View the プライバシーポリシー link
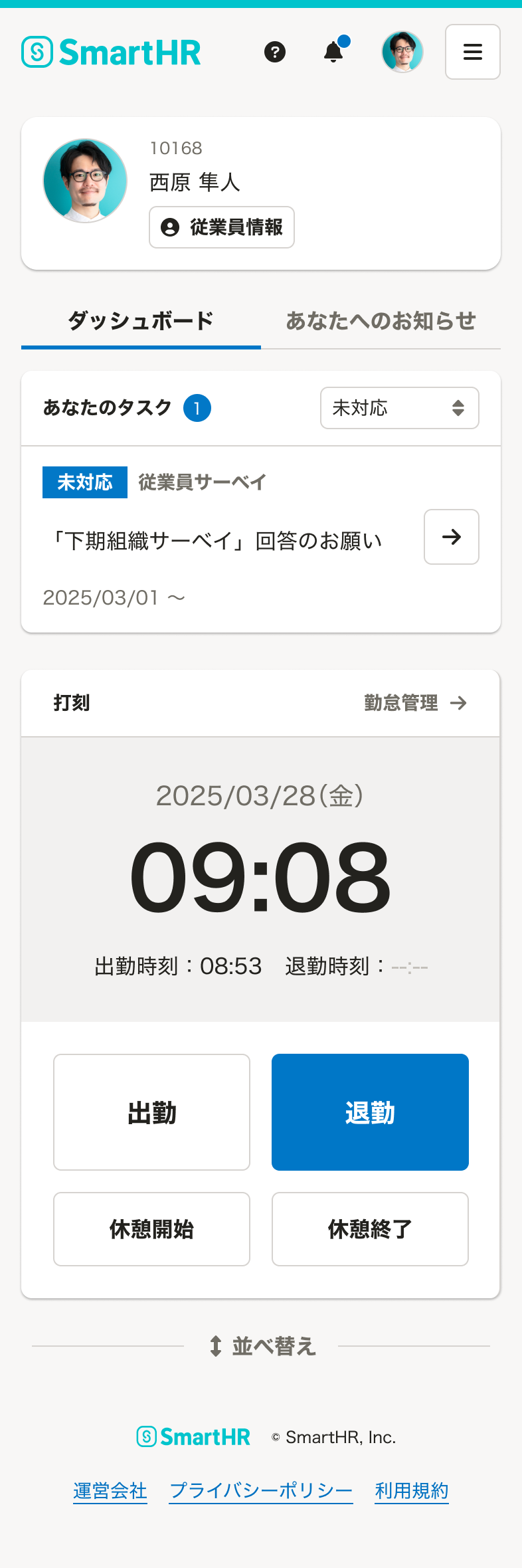The image size is (522, 1568). pos(261,1491)
